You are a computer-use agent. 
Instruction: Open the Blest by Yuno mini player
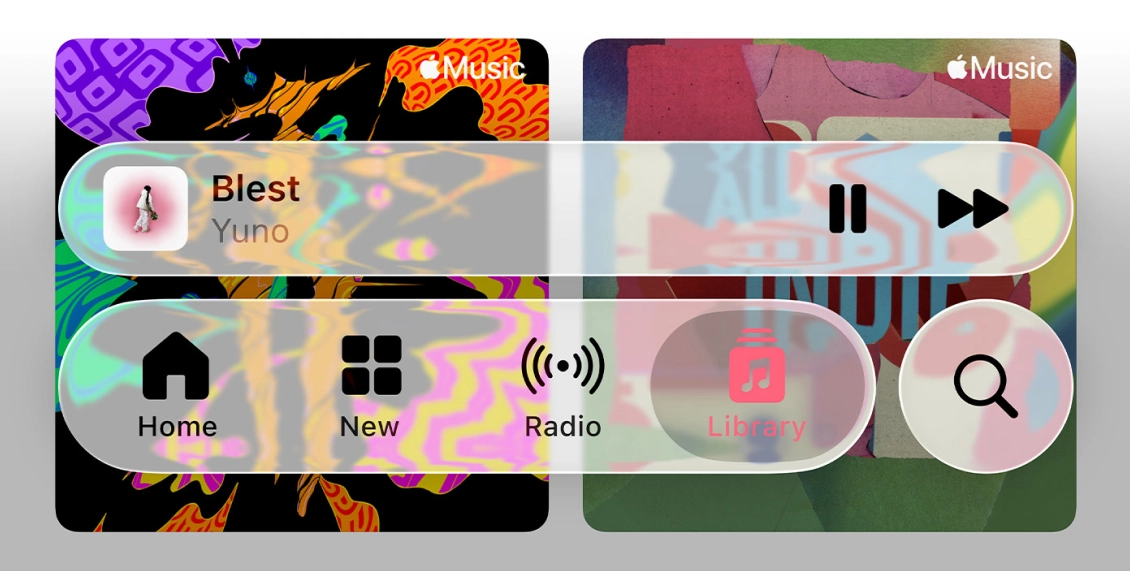400,209
